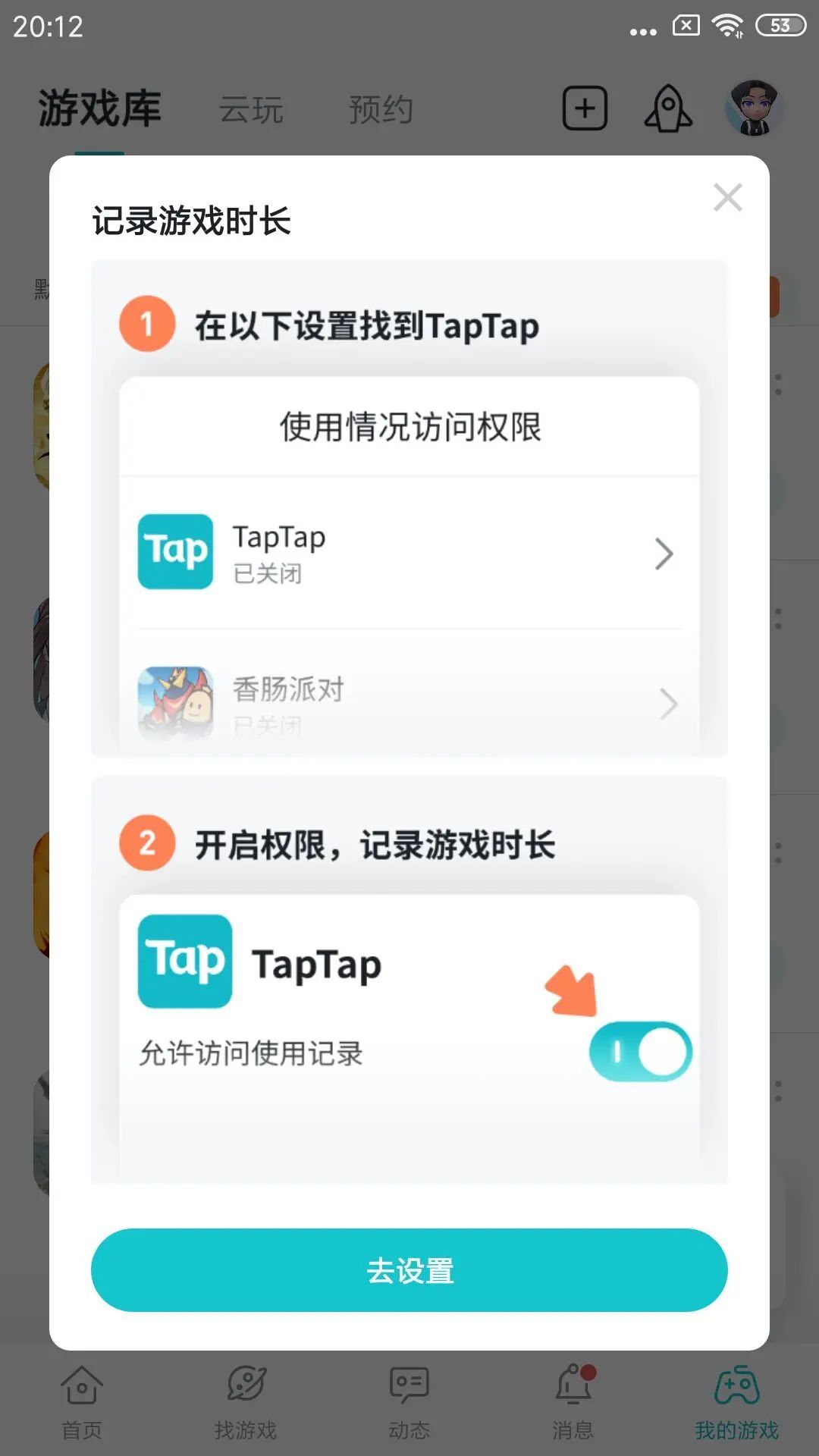Open the 预约 tab

coord(381,108)
